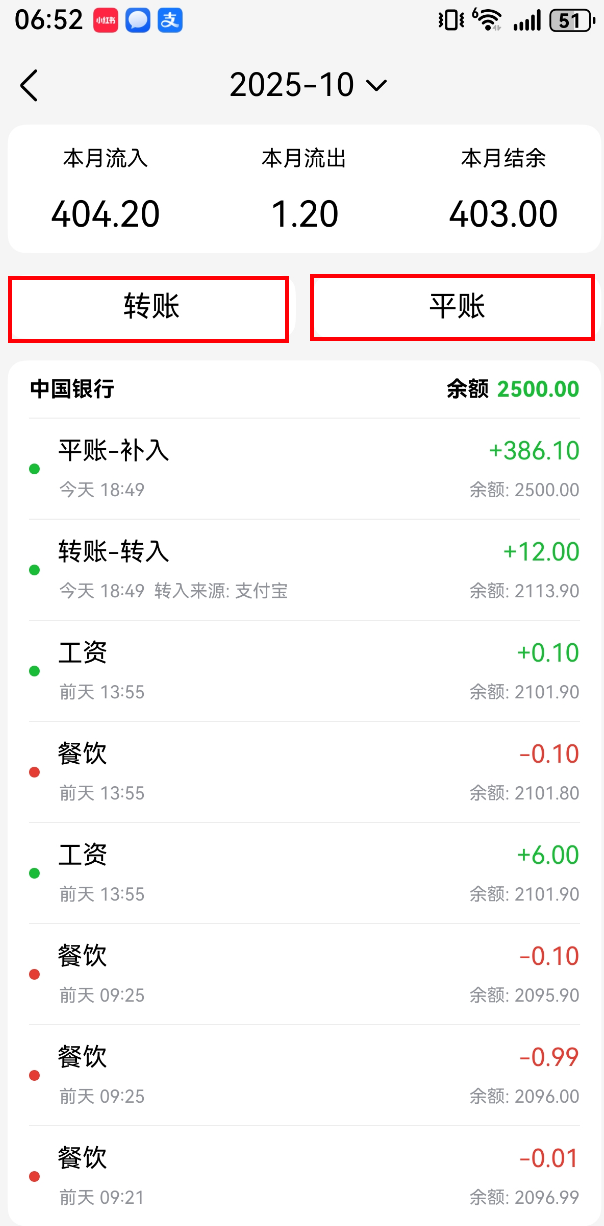The height and width of the screenshot is (1226, 604).
Task: Open the 餐饮 -0.99 transaction
Action: point(304,1074)
